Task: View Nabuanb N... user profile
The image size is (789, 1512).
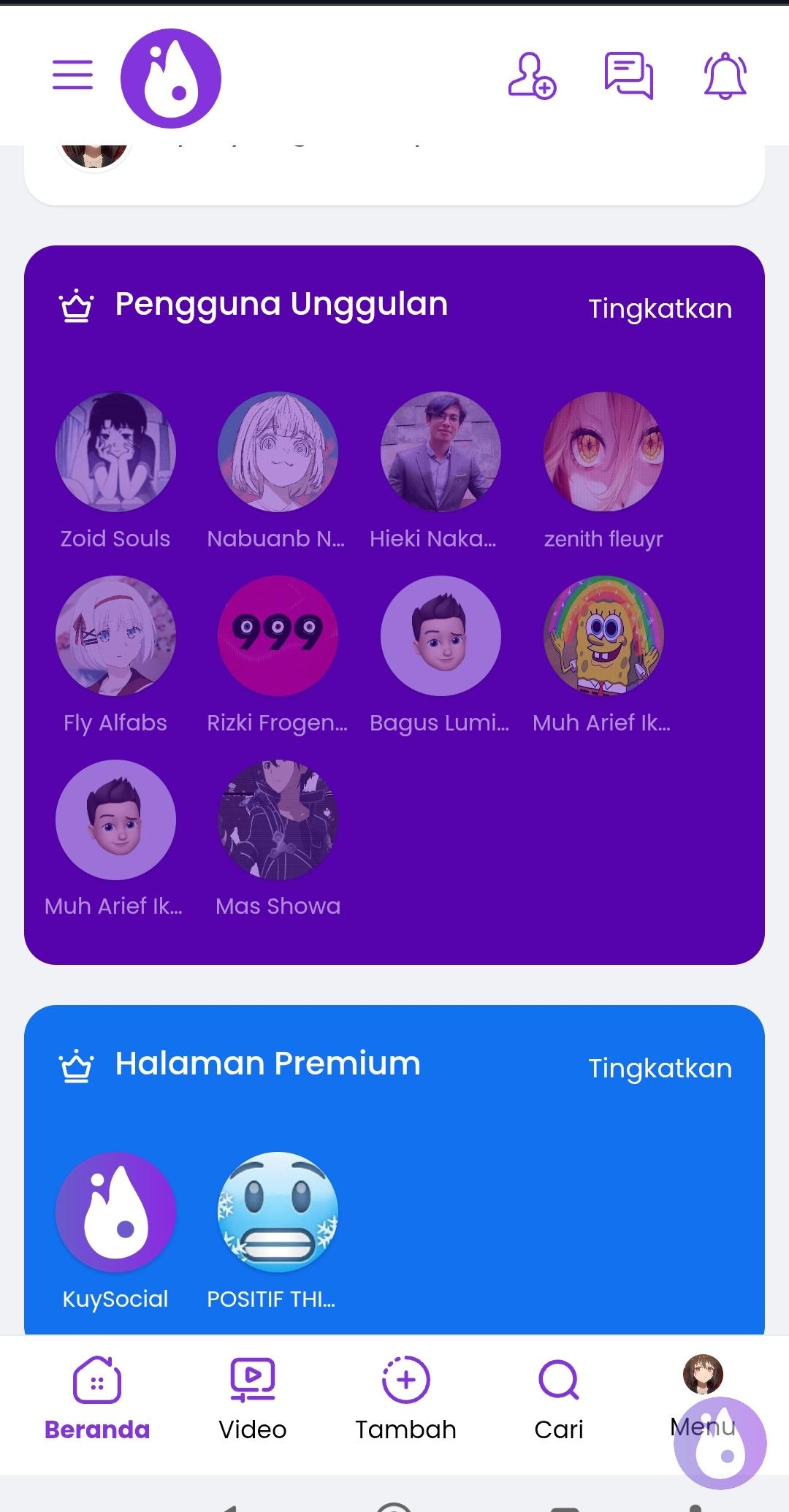Action: coord(278,453)
